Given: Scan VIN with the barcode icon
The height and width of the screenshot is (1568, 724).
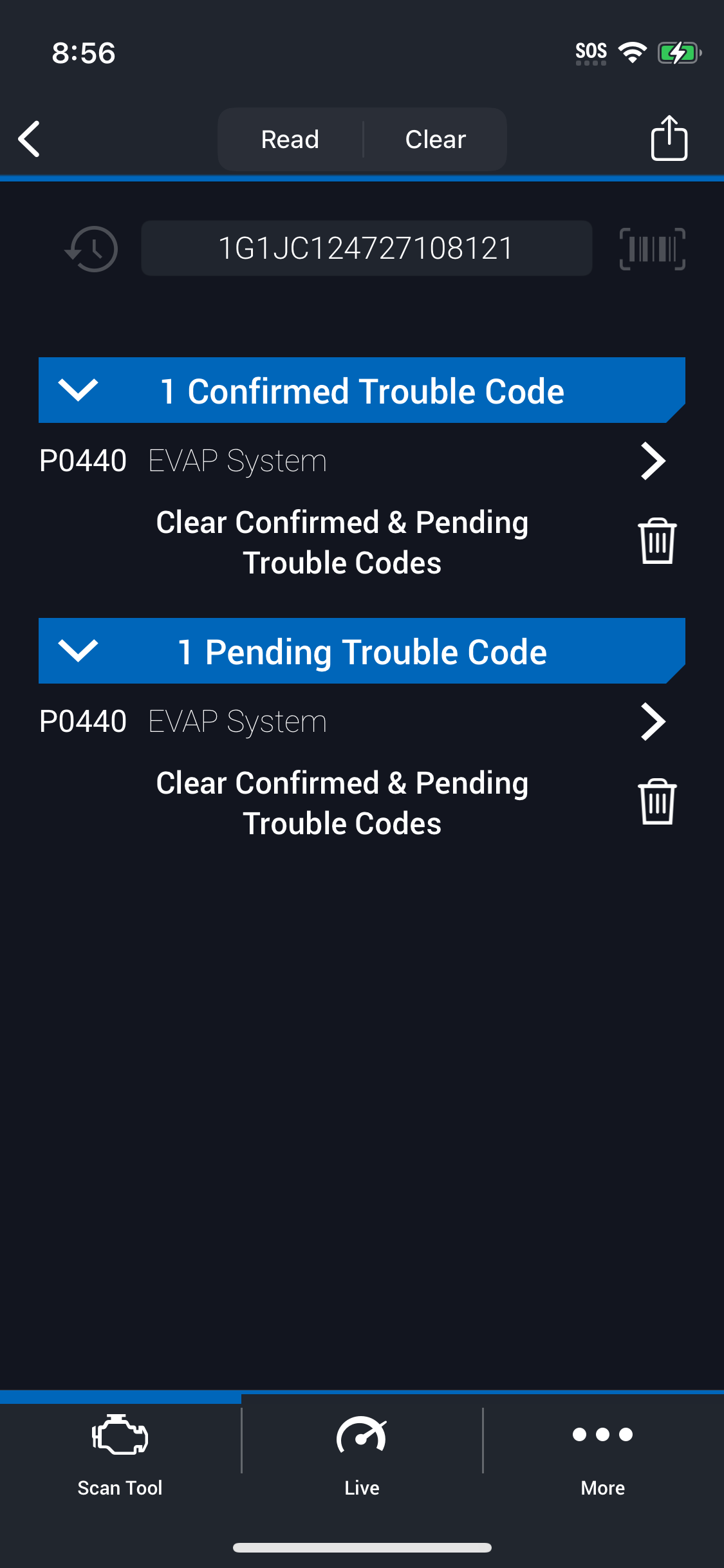Looking at the screenshot, I should [x=652, y=248].
